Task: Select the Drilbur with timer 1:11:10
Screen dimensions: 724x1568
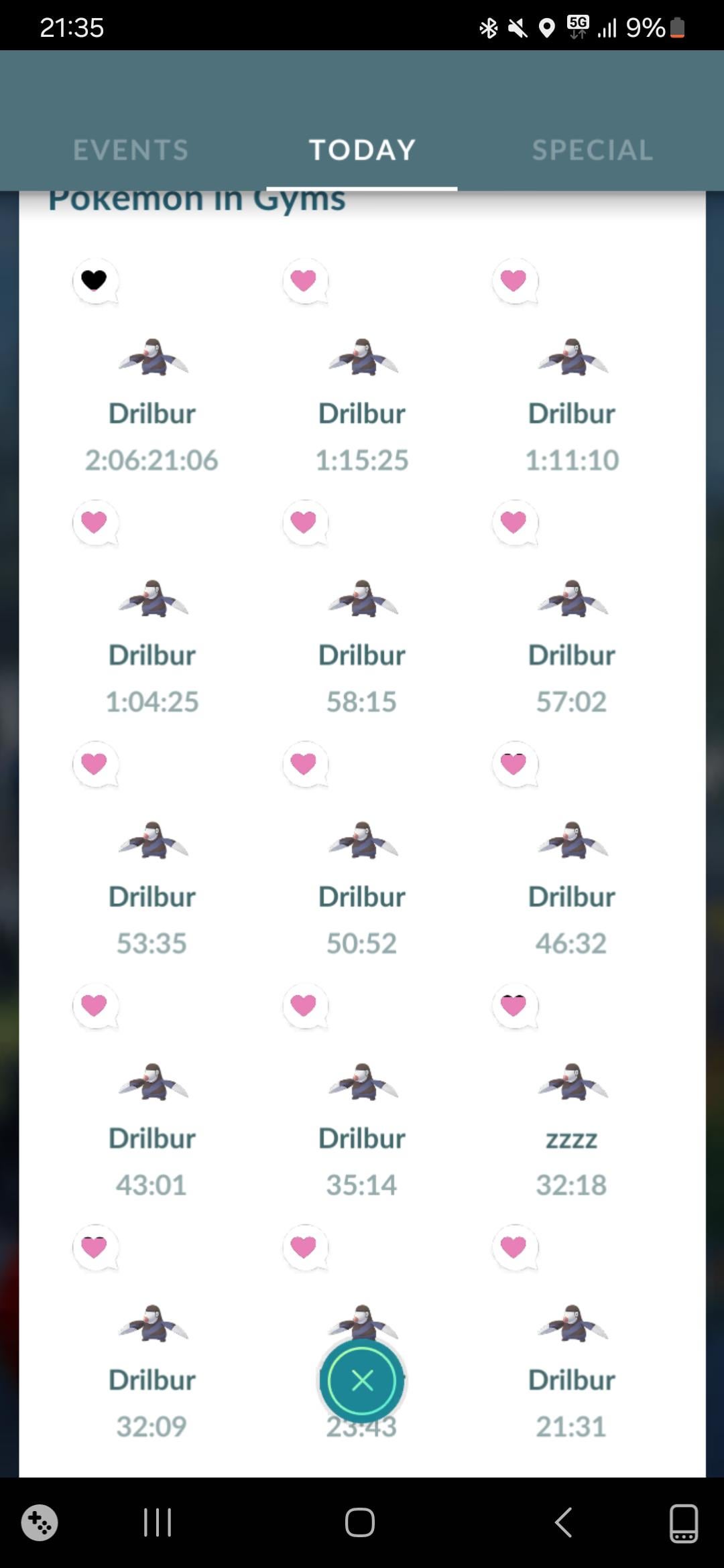Action: coord(572,358)
